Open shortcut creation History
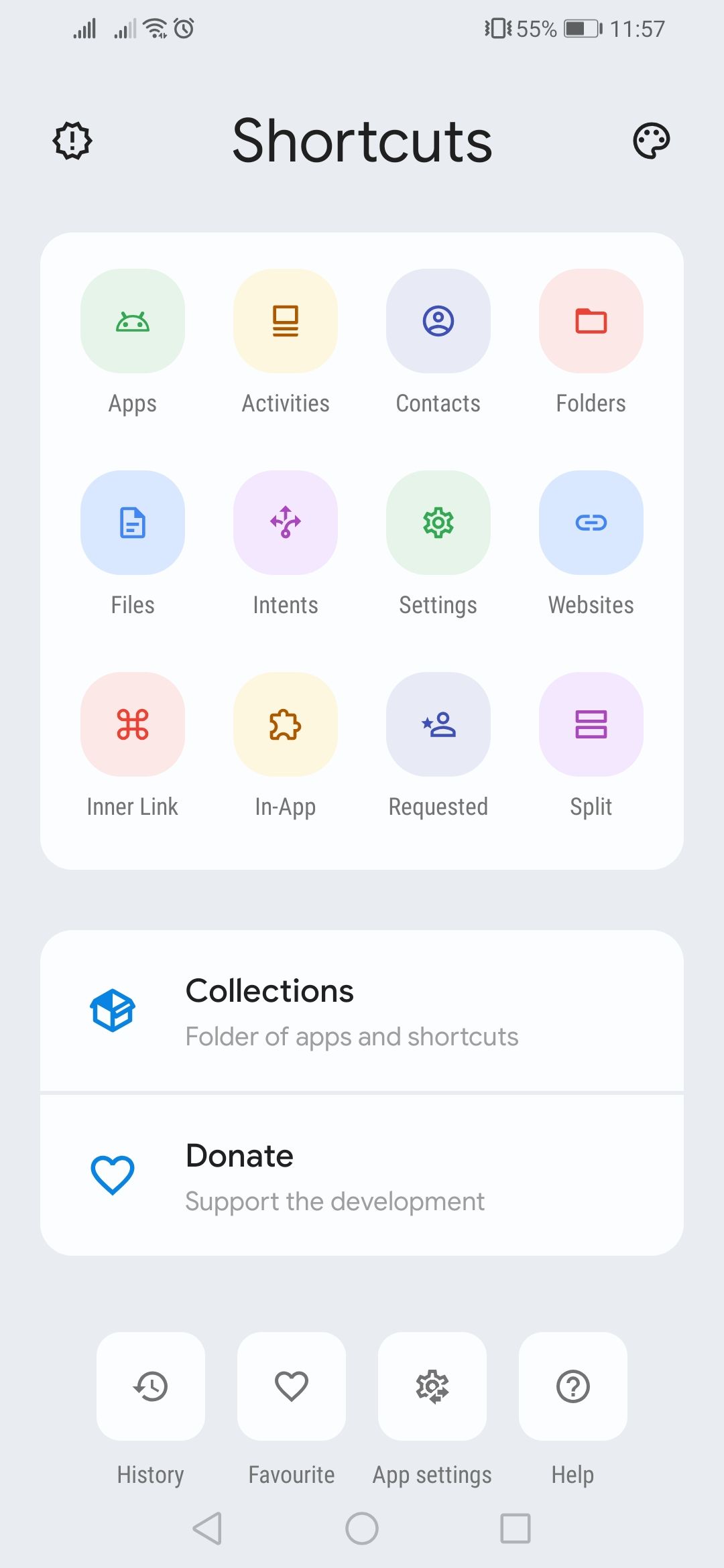 pyautogui.click(x=150, y=1387)
